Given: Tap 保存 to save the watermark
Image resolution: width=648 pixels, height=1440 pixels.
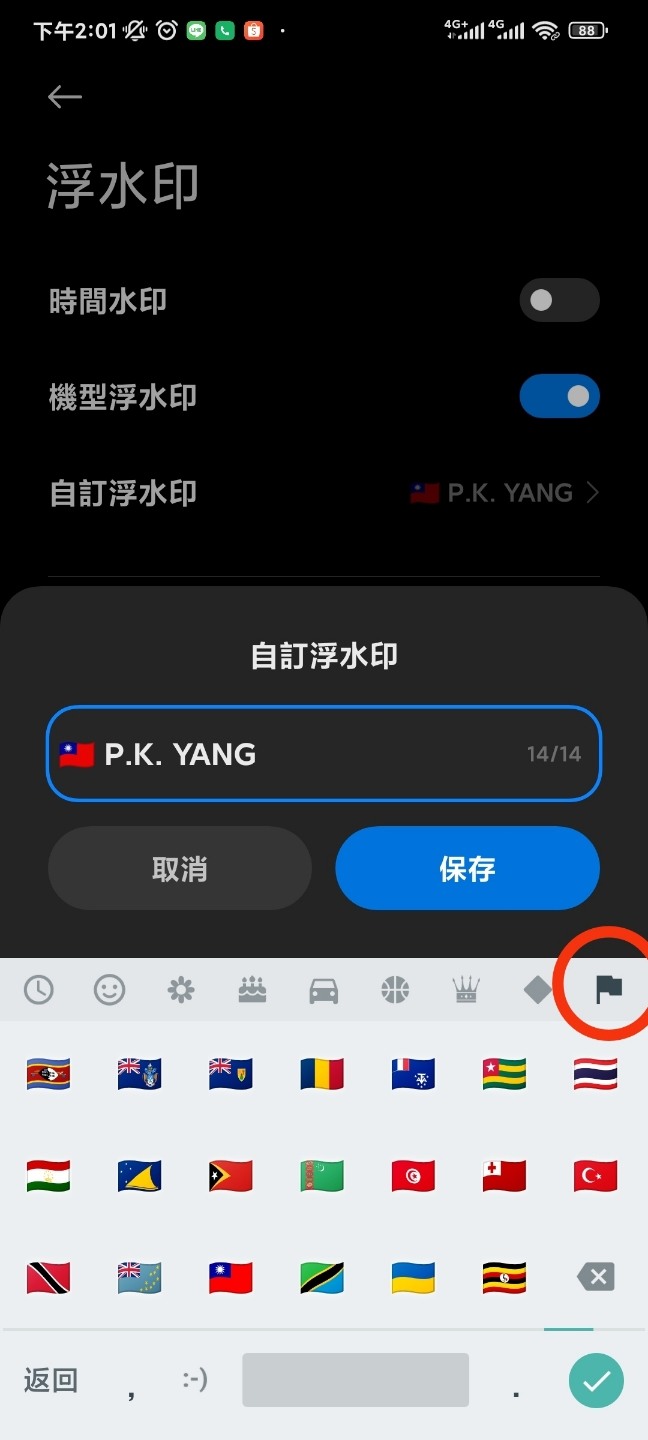Looking at the screenshot, I should (x=467, y=868).
